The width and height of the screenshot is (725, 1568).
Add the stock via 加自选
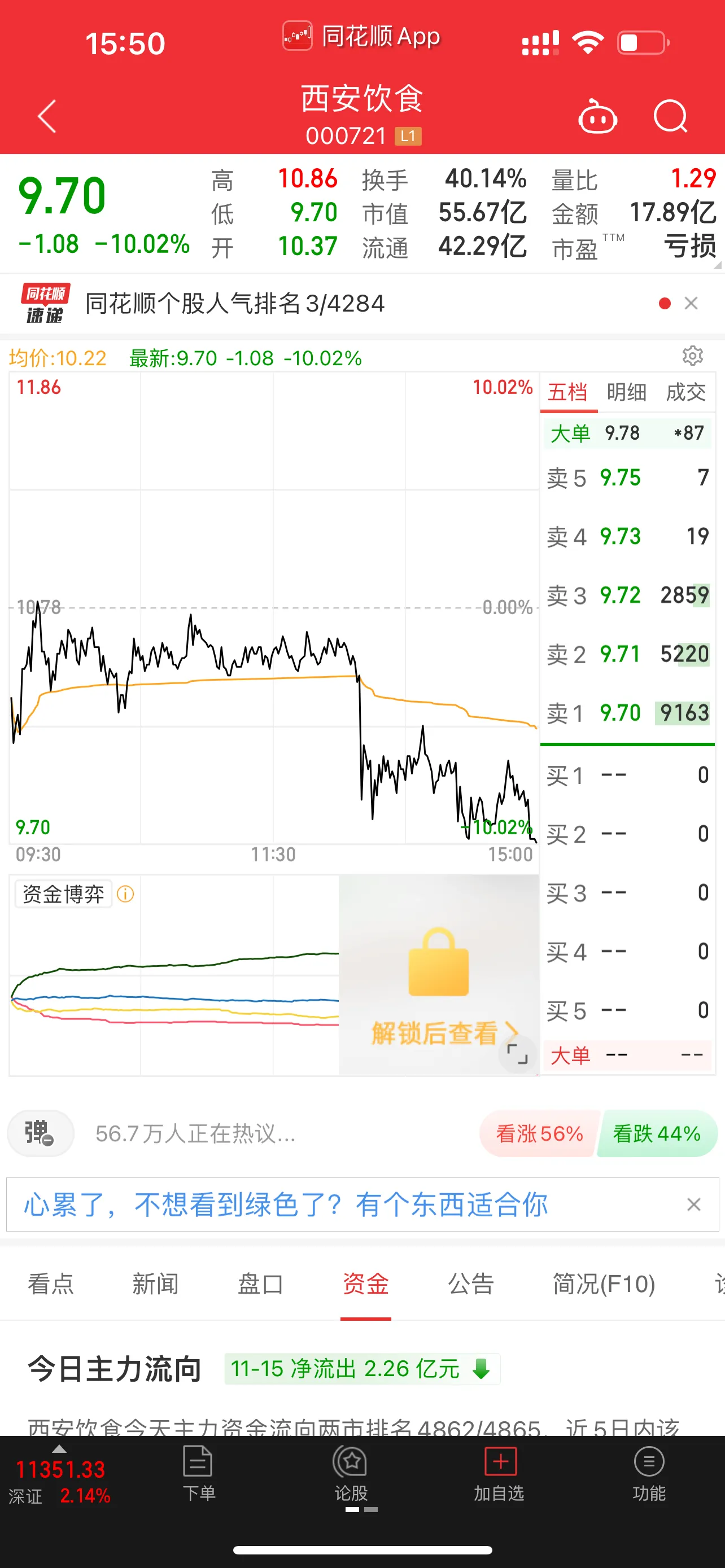(x=499, y=1473)
